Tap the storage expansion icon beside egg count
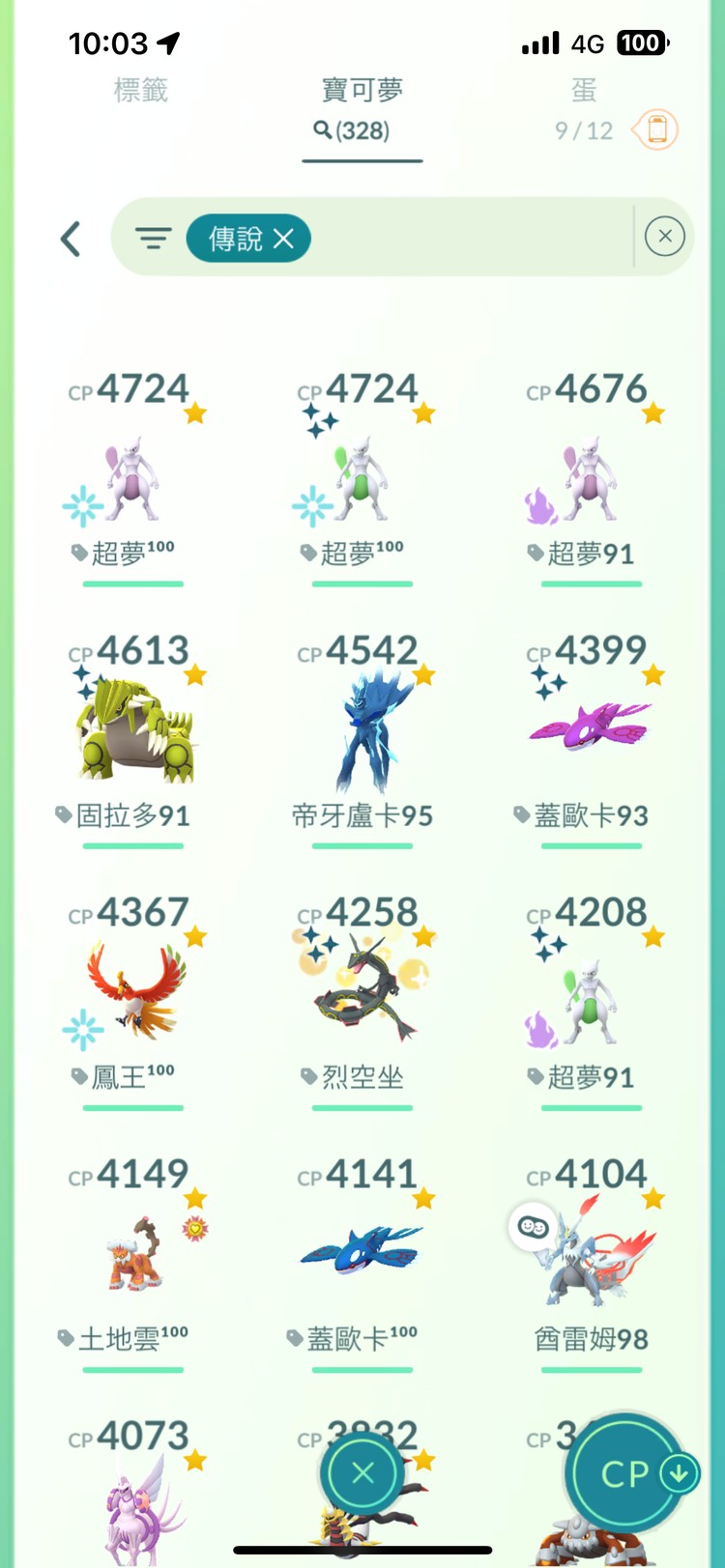This screenshot has width=725, height=1568. point(656,130)
